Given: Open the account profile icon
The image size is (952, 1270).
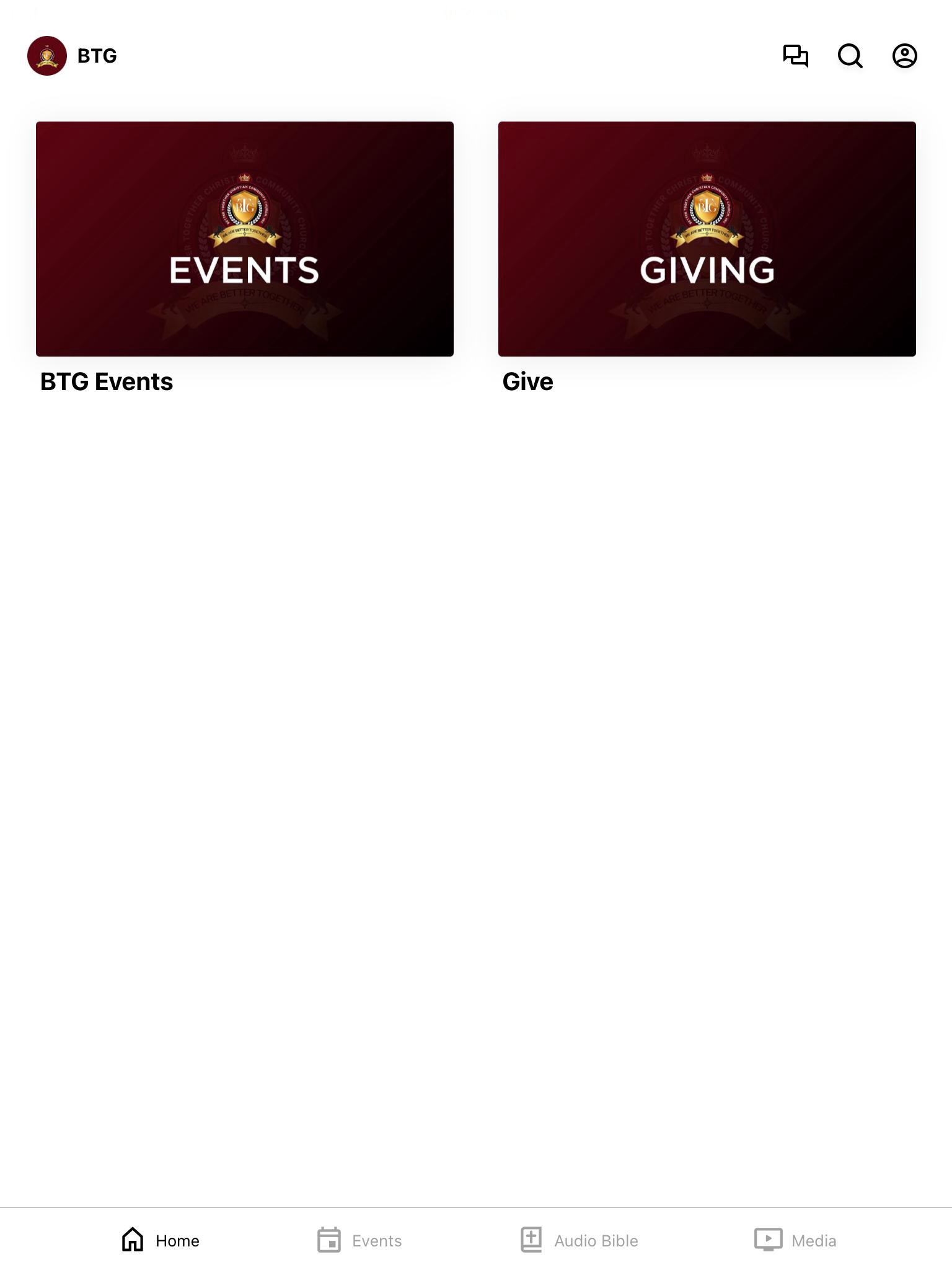Looking at the screenshot, I should coord(904,56).
